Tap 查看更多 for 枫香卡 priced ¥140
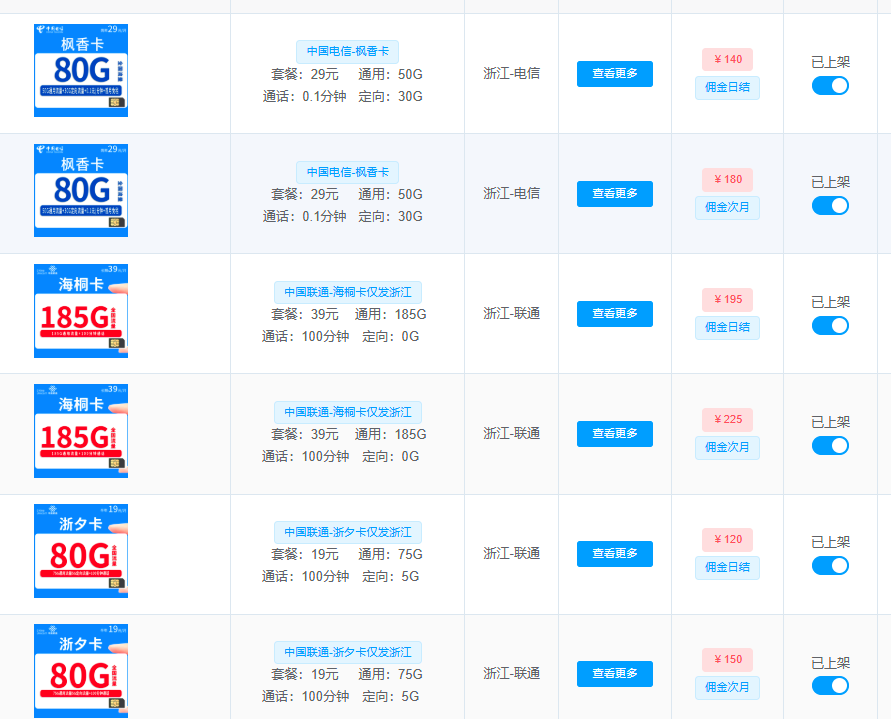 pyautogui.click(x=614, y=74)
